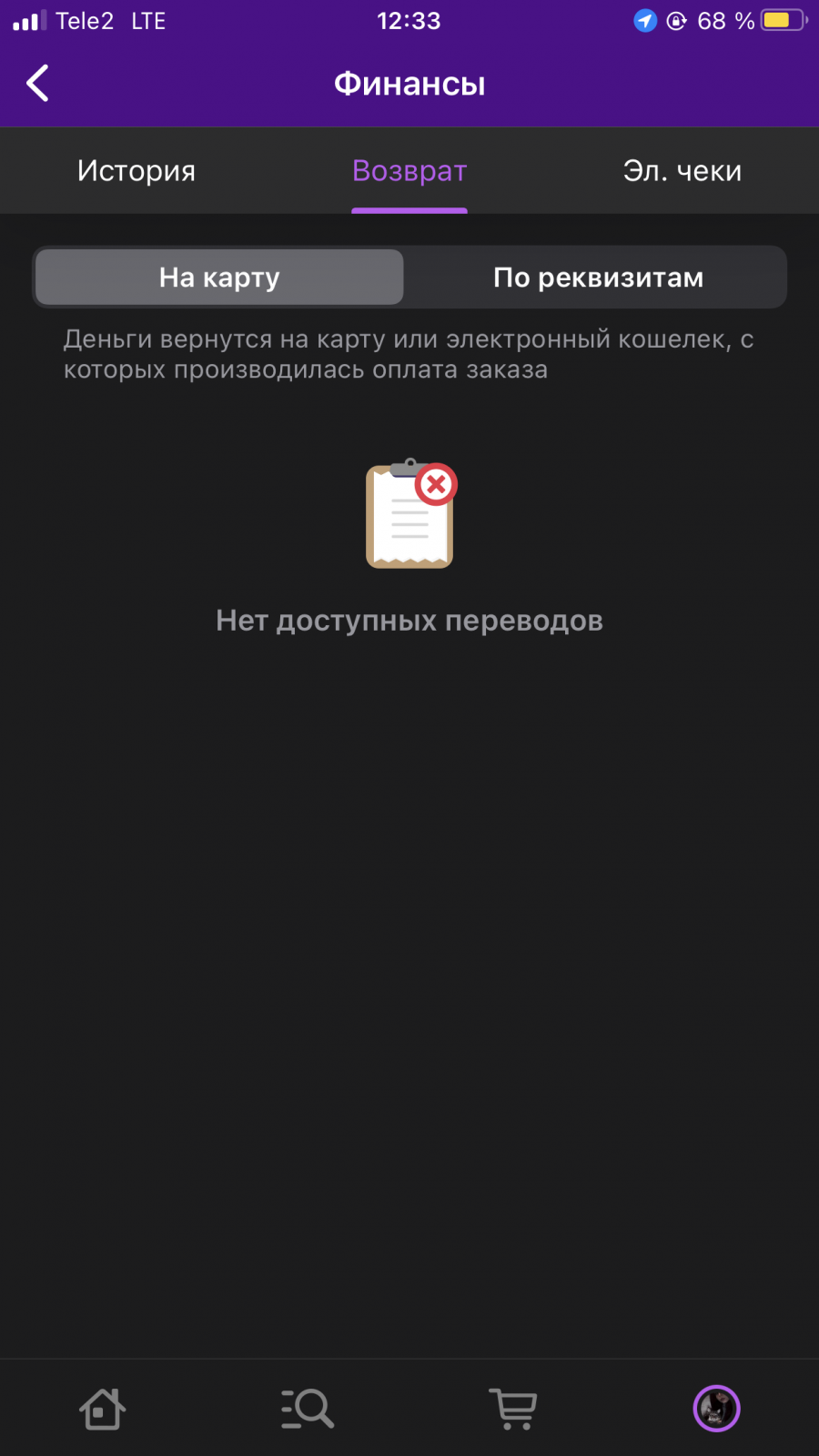Open the Эл. чеки tab

(x=682, y=170)
